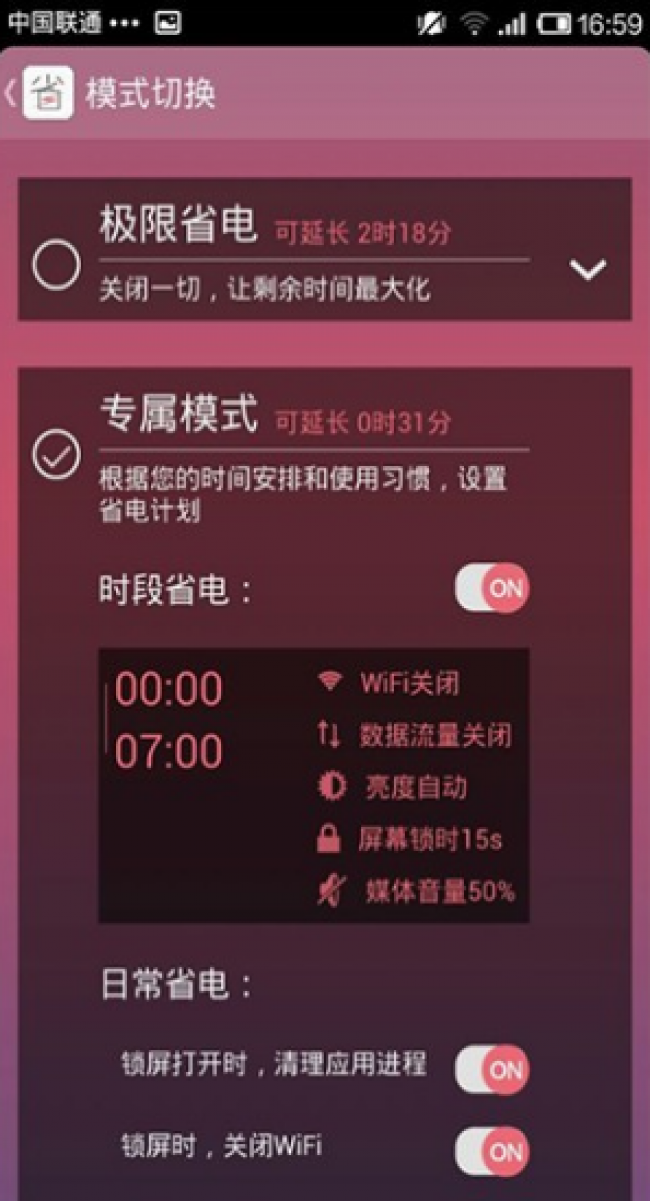Expand the 极限省电 details chevron
The width and height of the screenshot is (650, 1201).
tap(587, 269)
